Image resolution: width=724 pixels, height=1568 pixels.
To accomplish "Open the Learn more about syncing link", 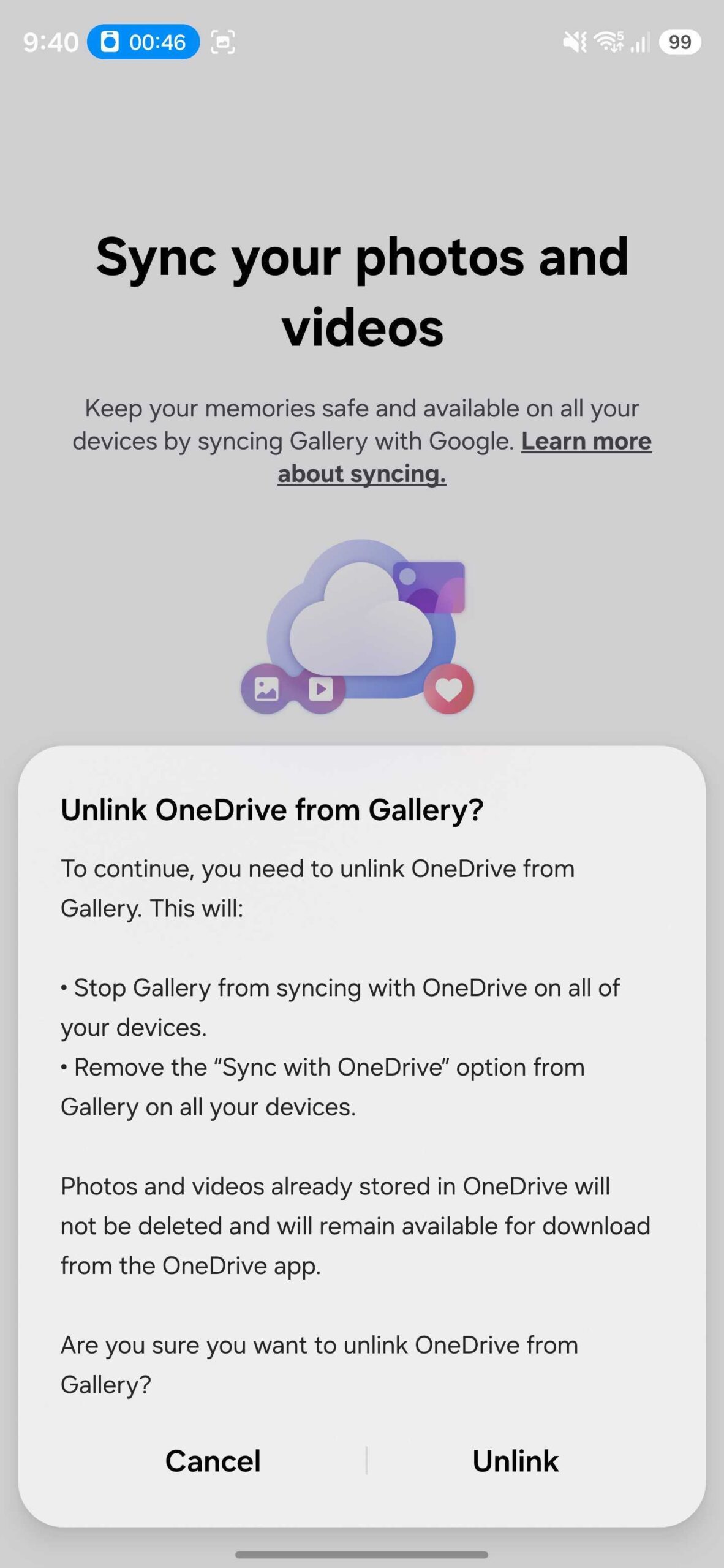I will pyautogui.click(x=464, y=457).
